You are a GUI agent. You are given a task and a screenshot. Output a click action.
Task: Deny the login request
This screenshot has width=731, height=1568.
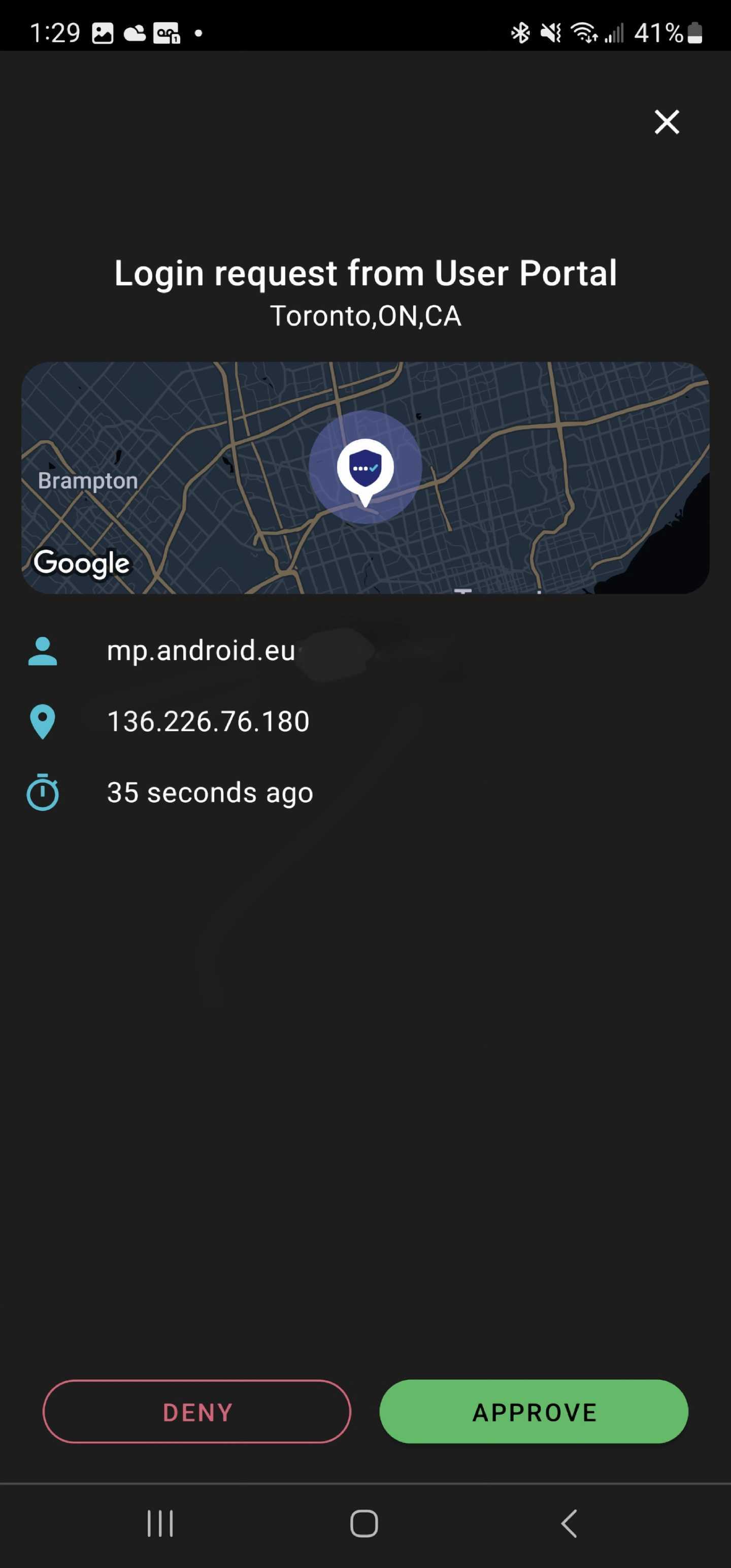point(196,1412)
